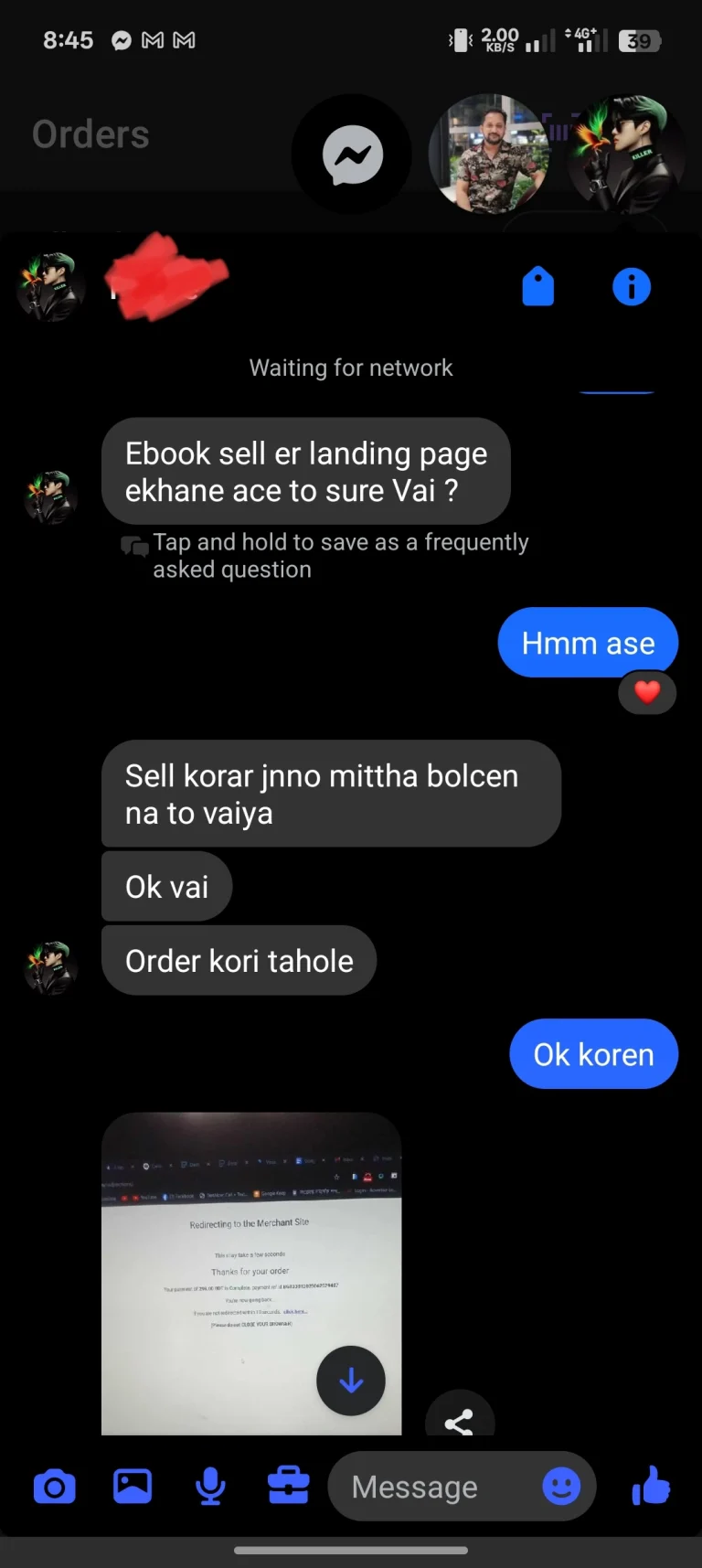The height and width of the screenshot is (1568, 702).
Task: Open the contact's profile picture in the header
Action: pyautogui.click(x=51, y=287)
